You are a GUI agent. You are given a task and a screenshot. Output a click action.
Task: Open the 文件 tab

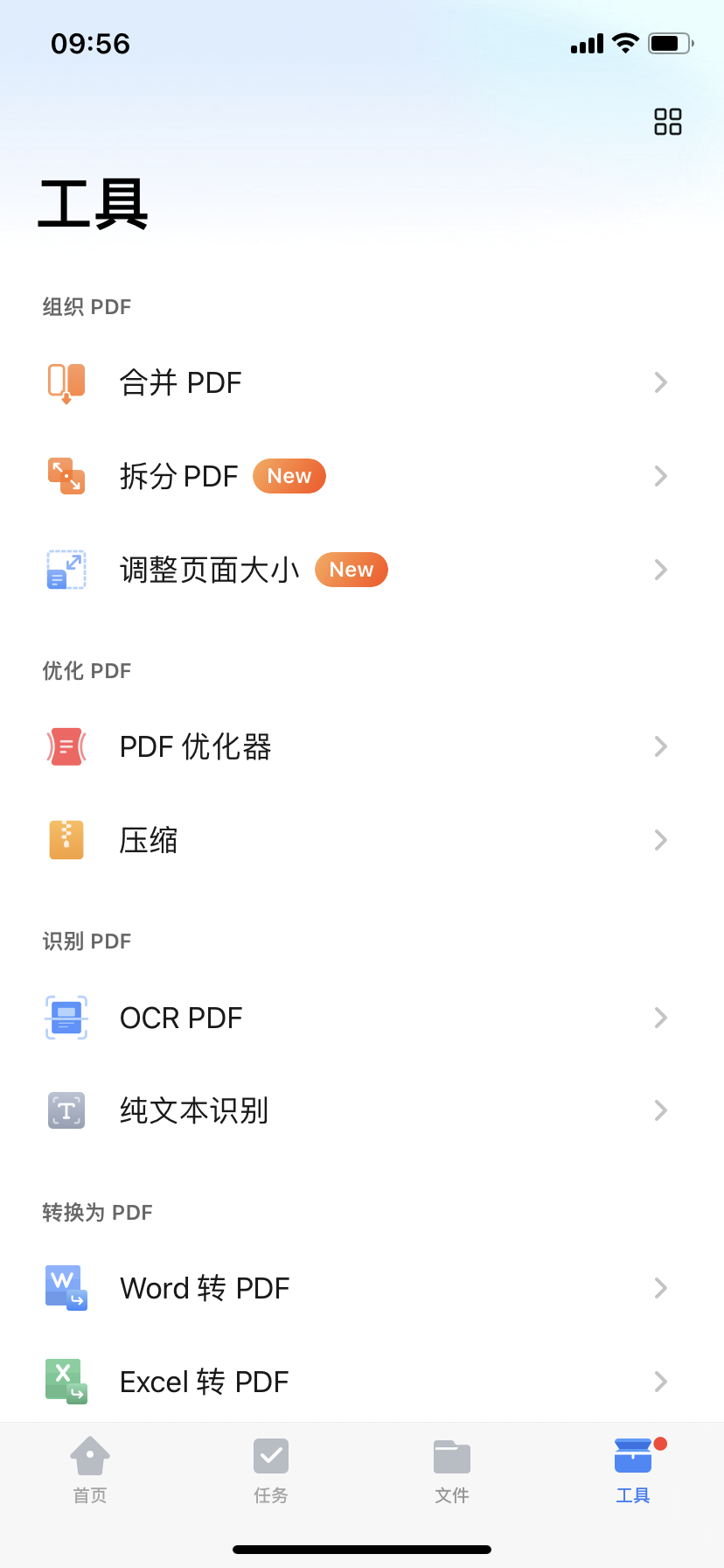[452, 1470]
